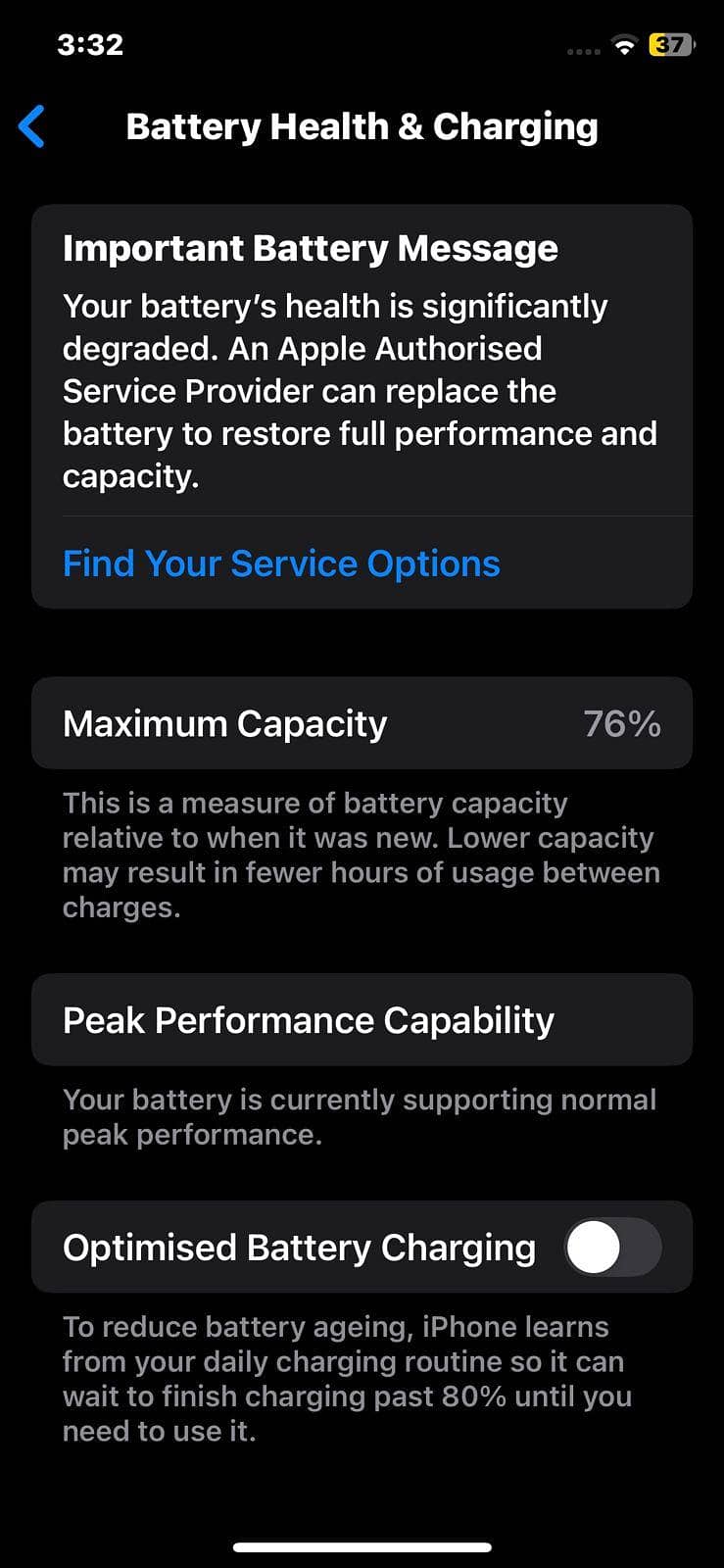Expand the Maximum Capacity row
The height and width of the screenshot is (1568, 724).
[x=362, y=723]
